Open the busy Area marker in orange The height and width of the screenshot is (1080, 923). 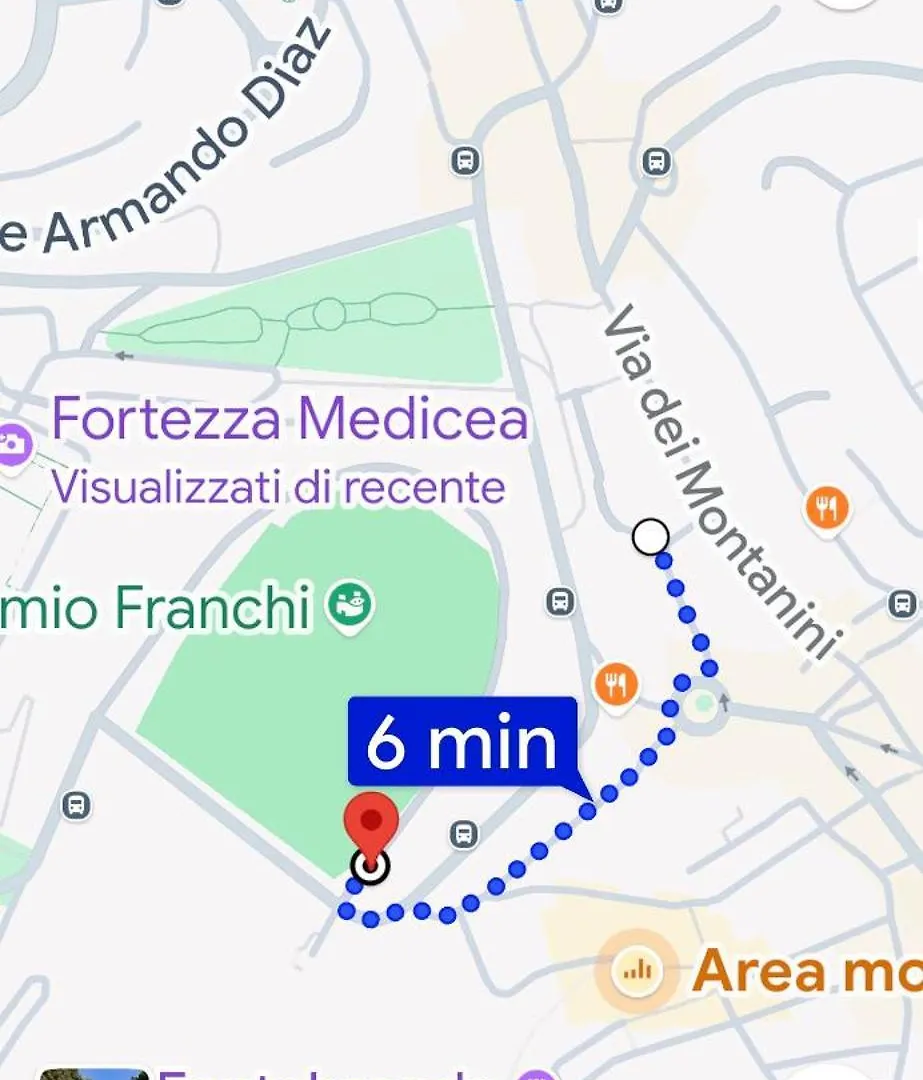click(636, 968)
